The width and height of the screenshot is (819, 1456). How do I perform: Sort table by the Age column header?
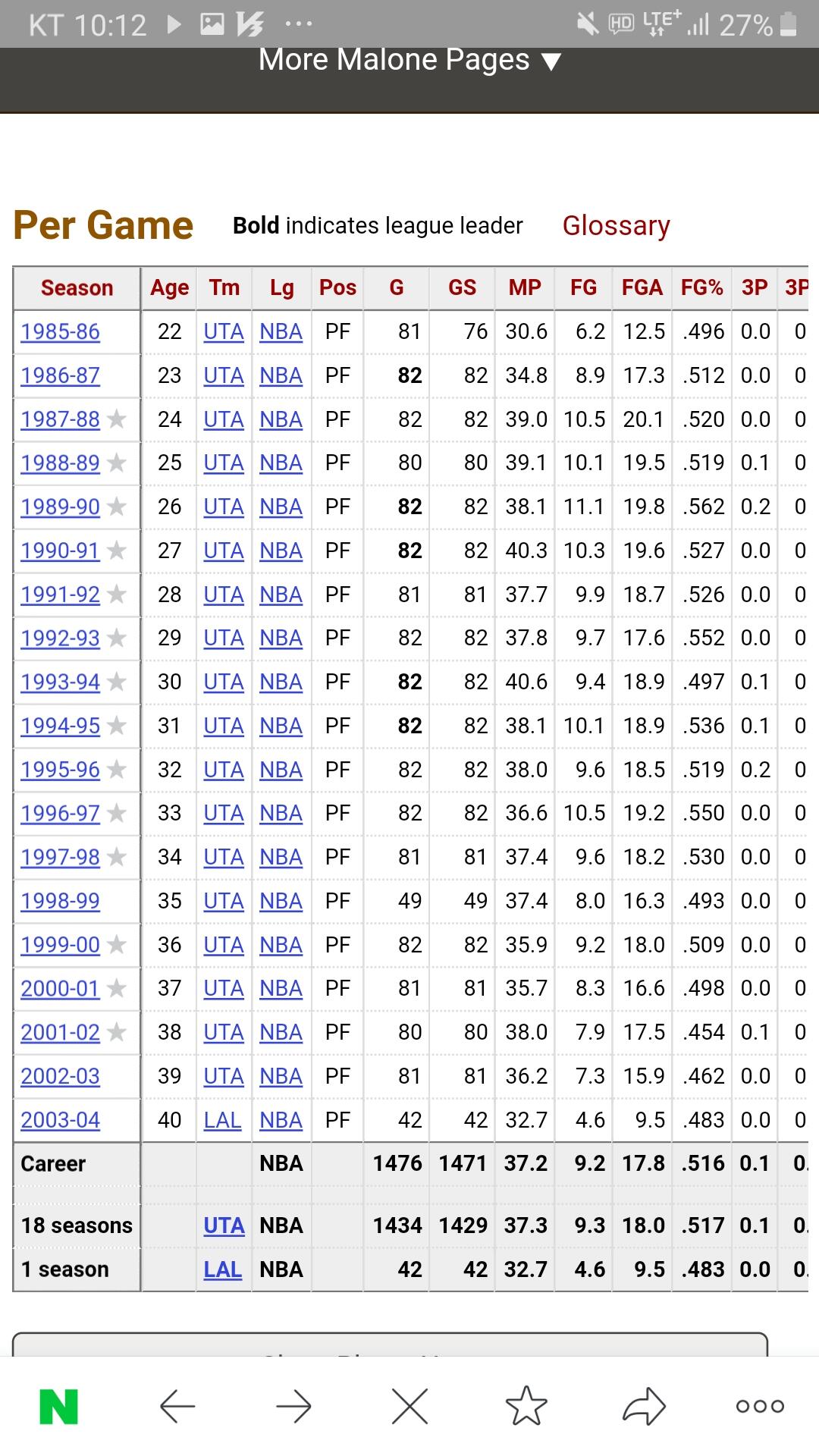pyautogui.click(x=169, y=287)
